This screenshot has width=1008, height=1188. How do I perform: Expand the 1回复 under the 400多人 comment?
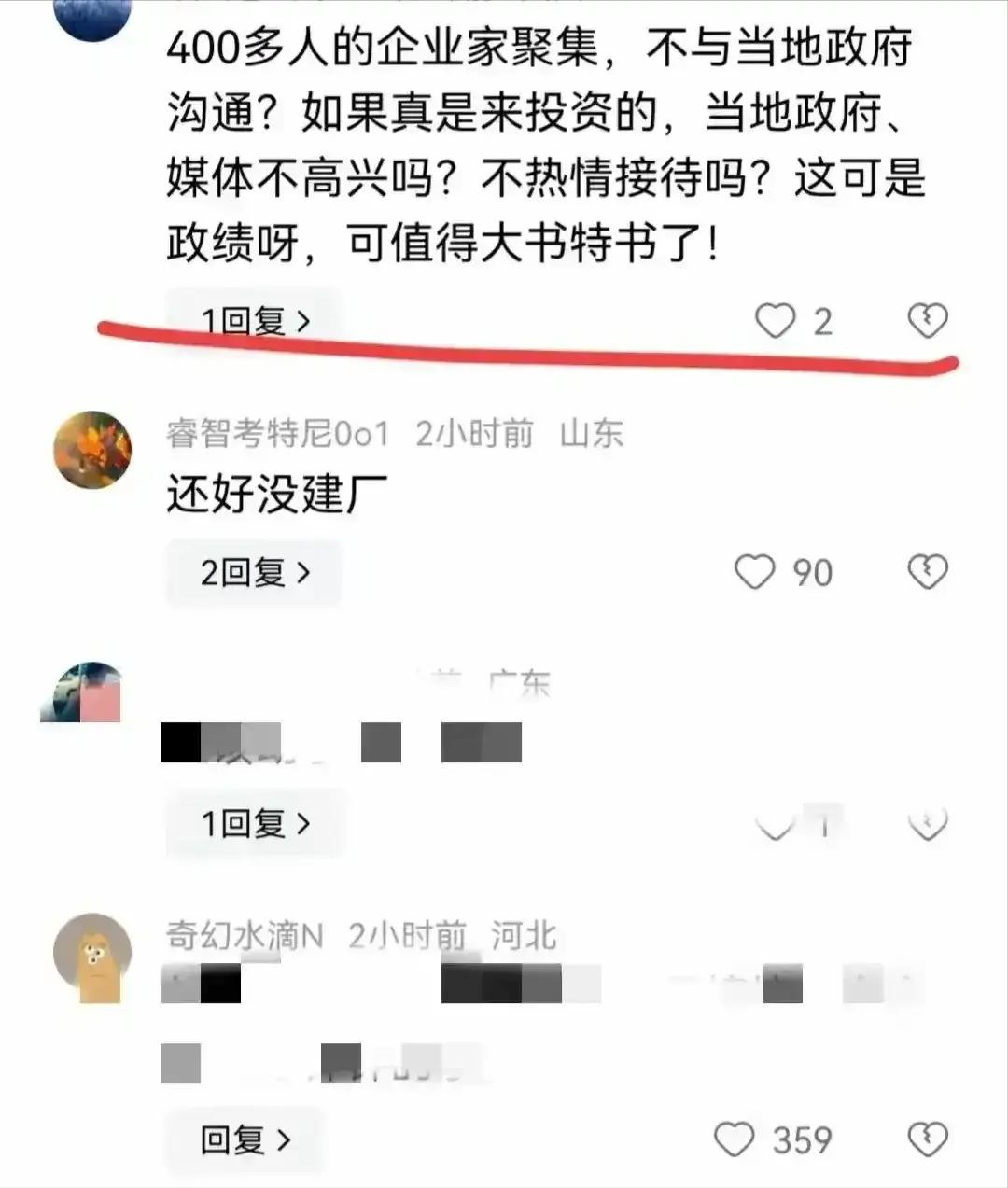(254, 321)
